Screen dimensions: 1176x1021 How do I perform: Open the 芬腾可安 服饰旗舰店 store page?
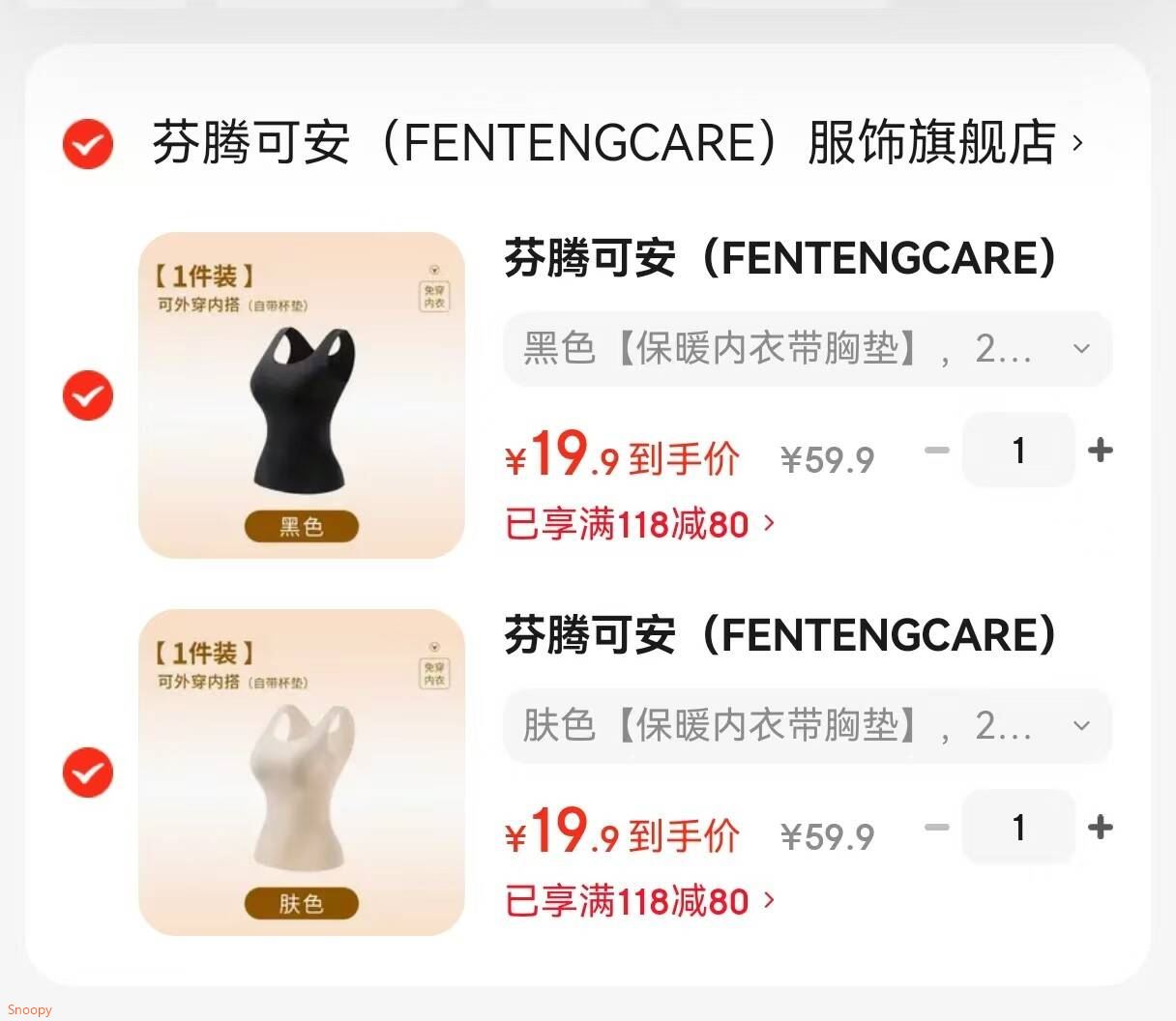pos(617,143)
